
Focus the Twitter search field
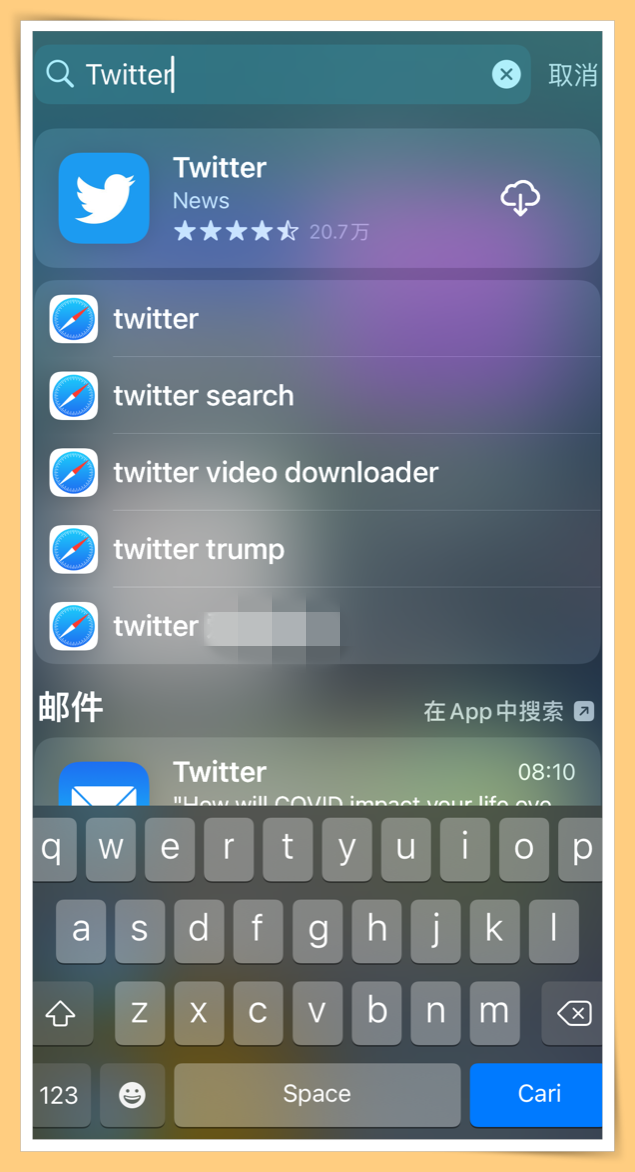[x=282, y=74]
